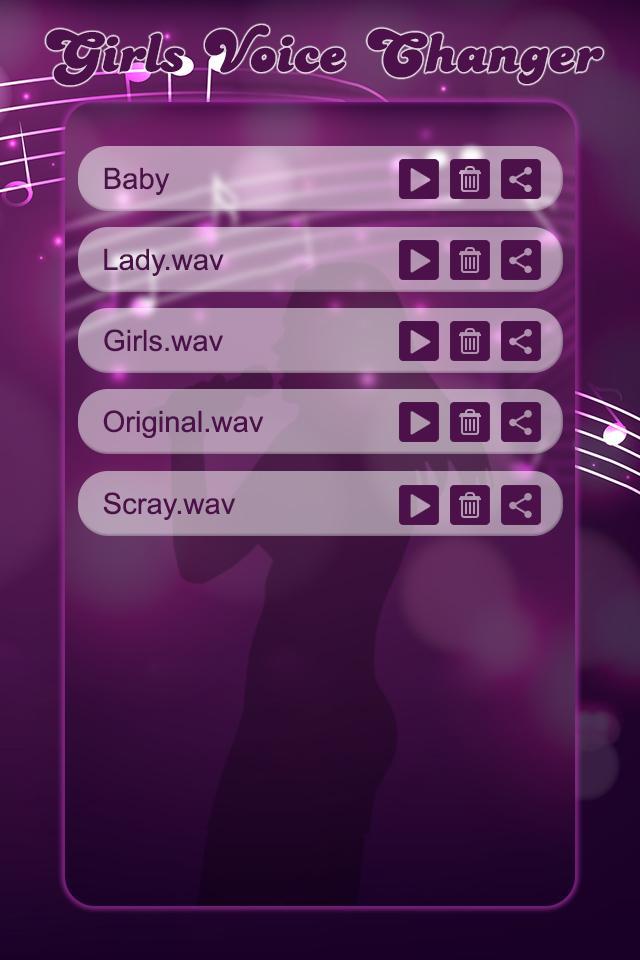Delete Girls.wav file
Image resolution: width=640 pixels, height=960 pixels.
(x=470, y=341)
